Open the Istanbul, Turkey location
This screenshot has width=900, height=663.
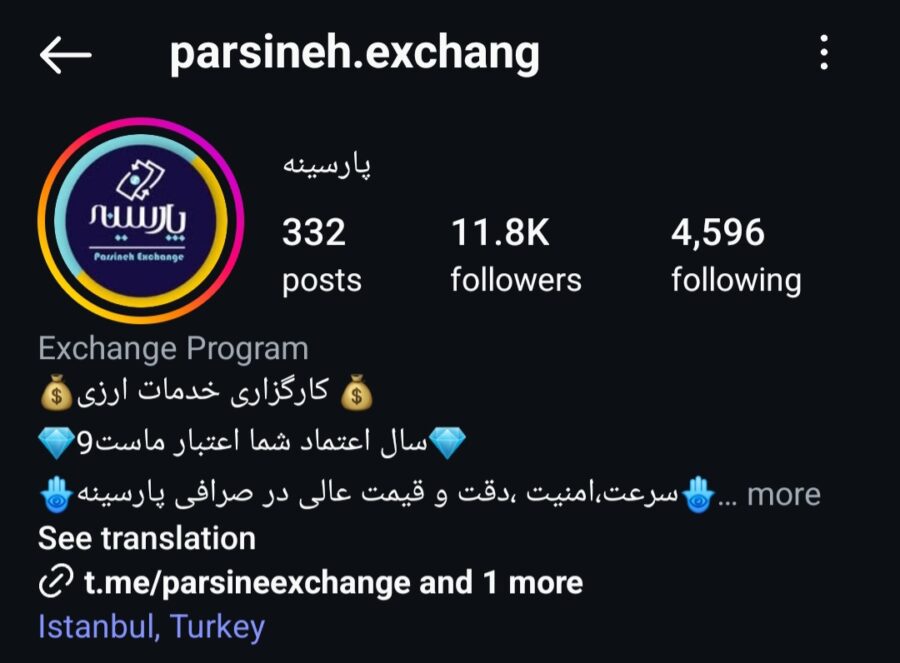click(151, 627)
